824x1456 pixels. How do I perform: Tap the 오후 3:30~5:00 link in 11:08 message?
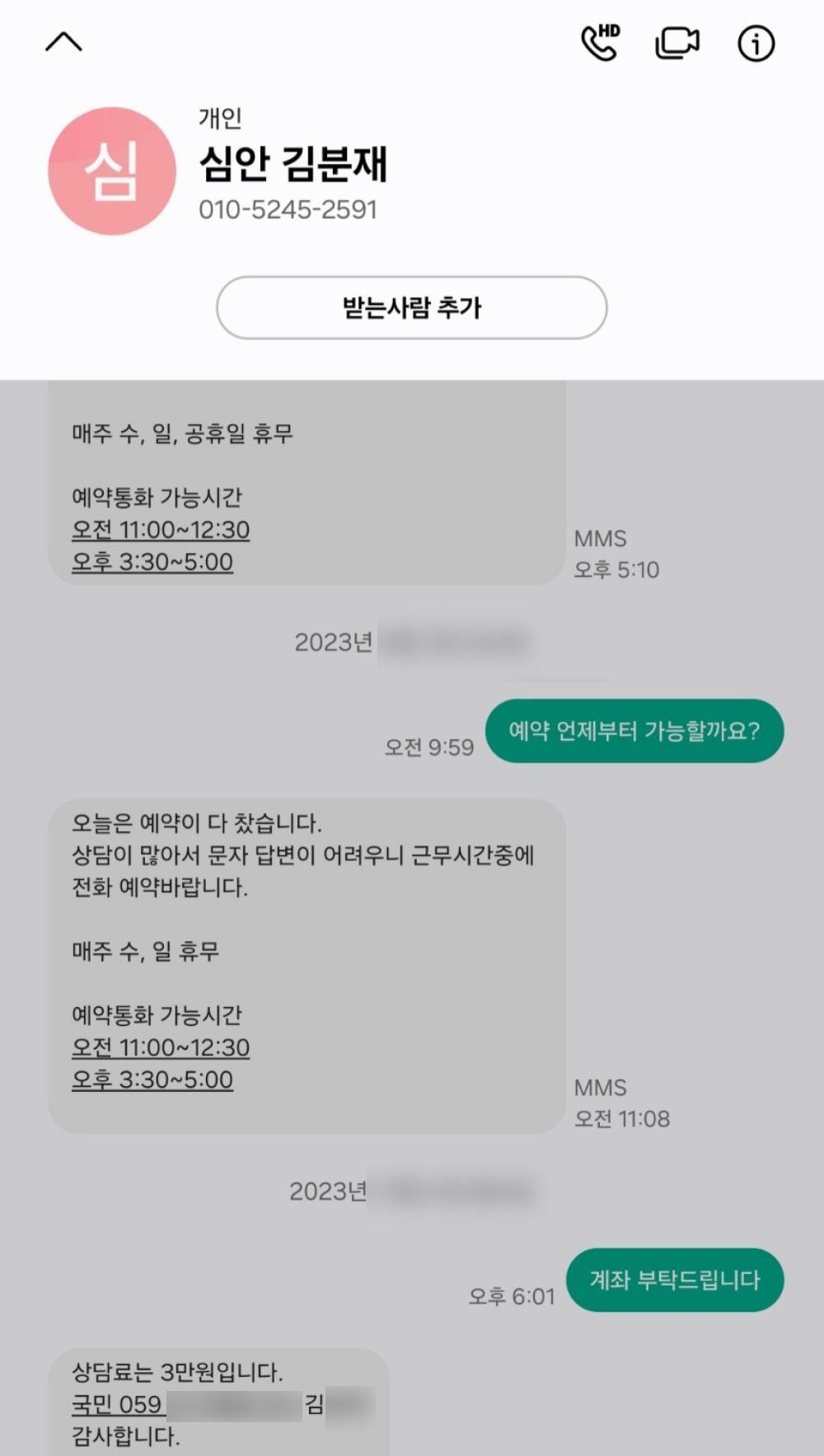click(152, 1079)
